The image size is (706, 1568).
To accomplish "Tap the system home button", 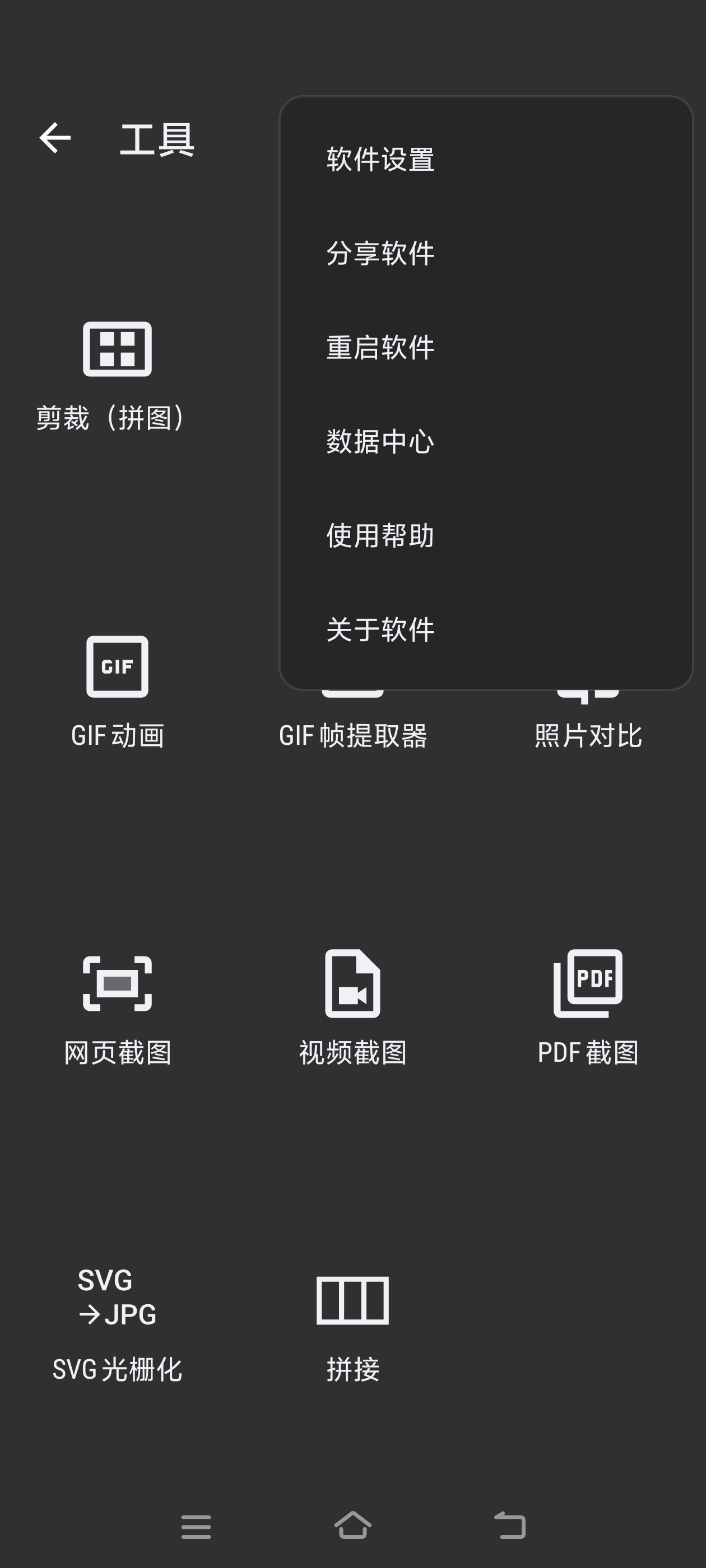I will coord(352,1525).
